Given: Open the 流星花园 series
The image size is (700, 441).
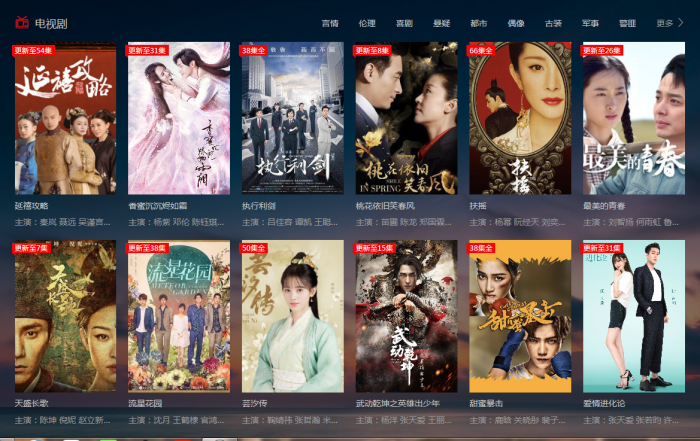Looking at the screenshot, I should pyautogui.click(x=179, y=316).
